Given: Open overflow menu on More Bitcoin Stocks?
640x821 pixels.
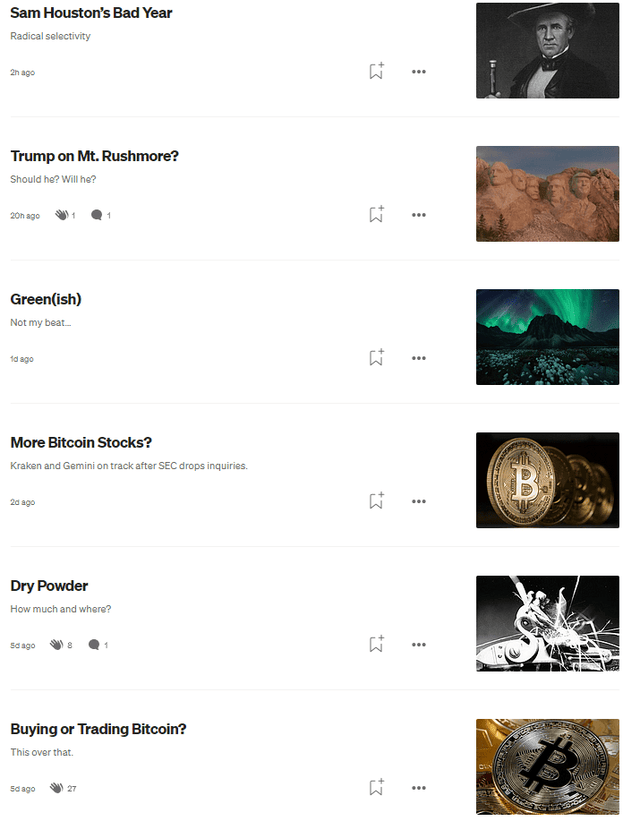Looking at the screenshot, I should [x=419, y=501].
